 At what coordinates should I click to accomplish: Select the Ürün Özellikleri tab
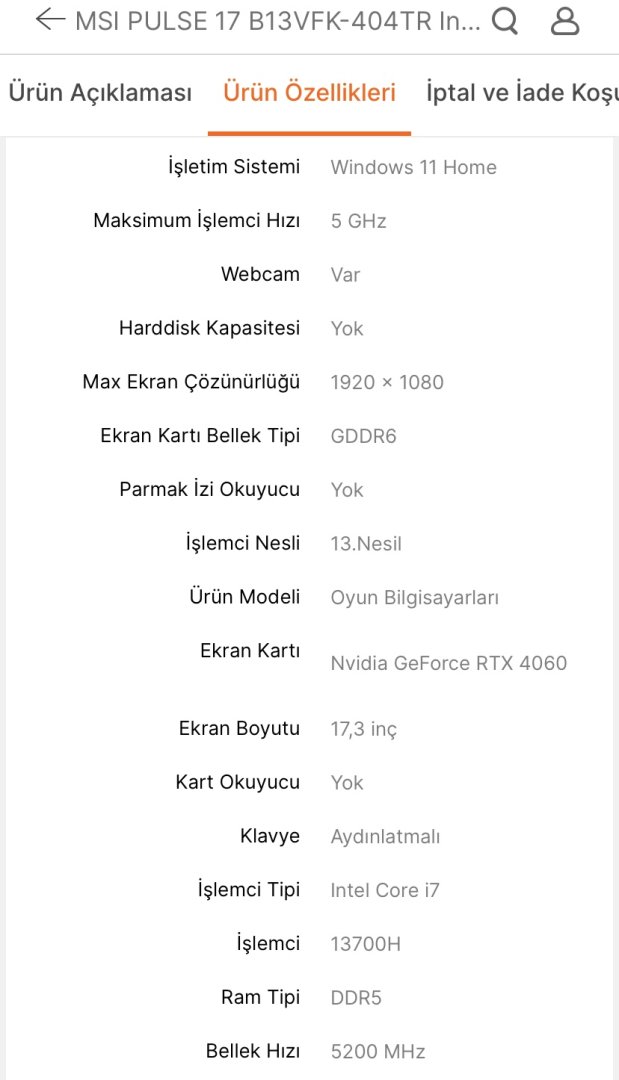point(309,93)
